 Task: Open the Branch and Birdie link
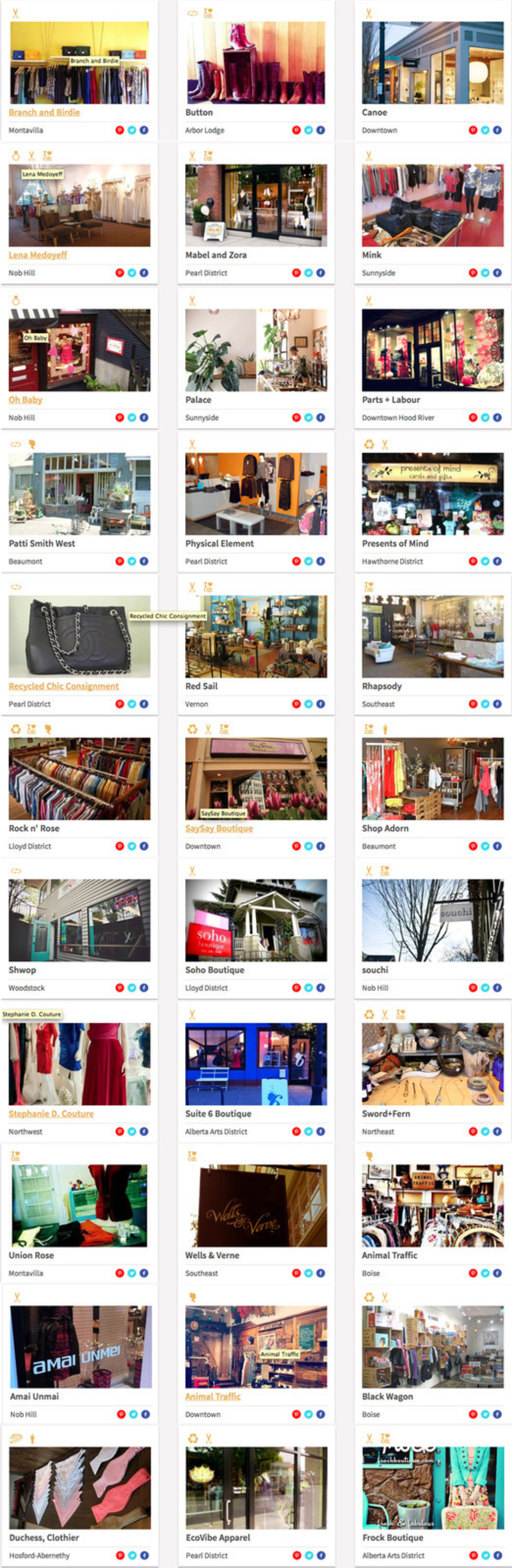[x=44, y=113]
